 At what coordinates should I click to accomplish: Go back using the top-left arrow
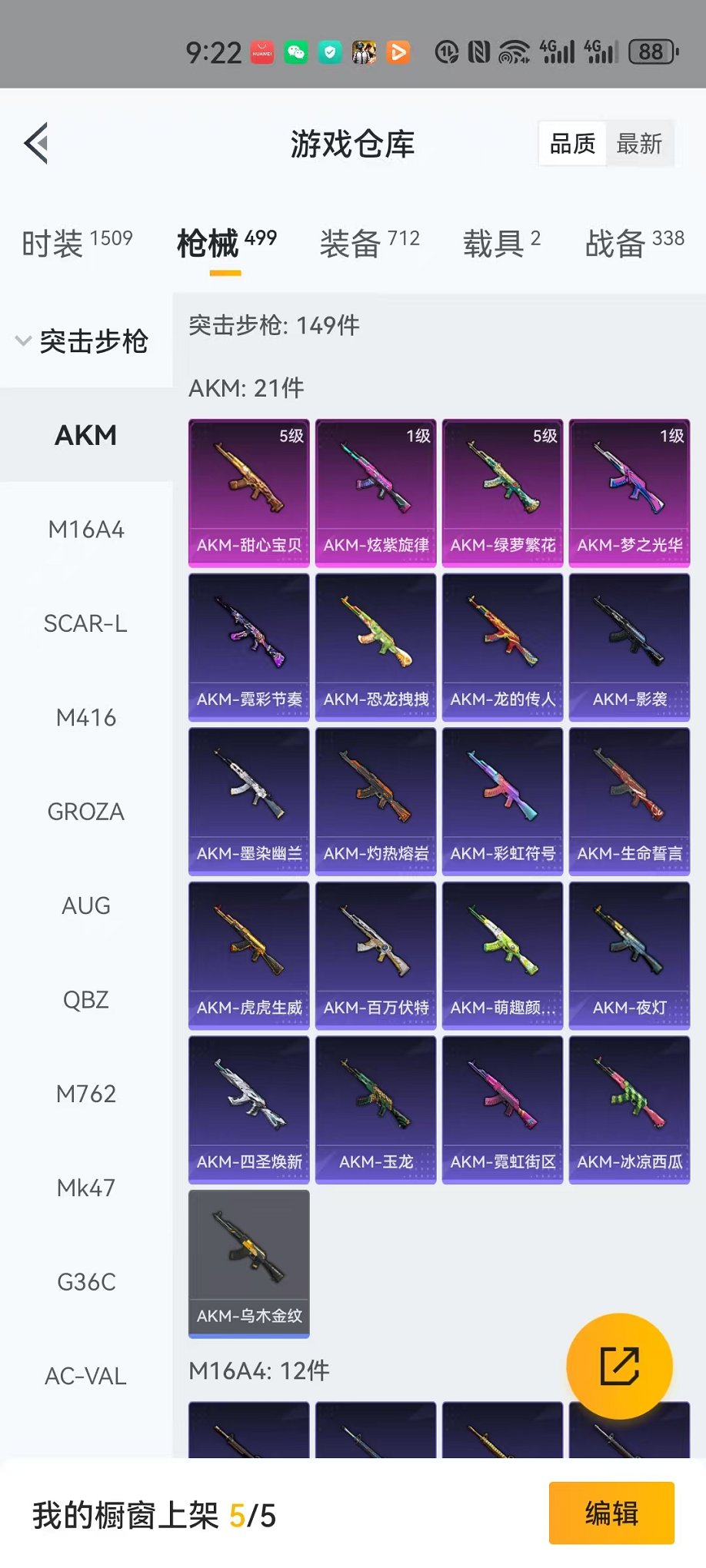click(x=37, y=143)
